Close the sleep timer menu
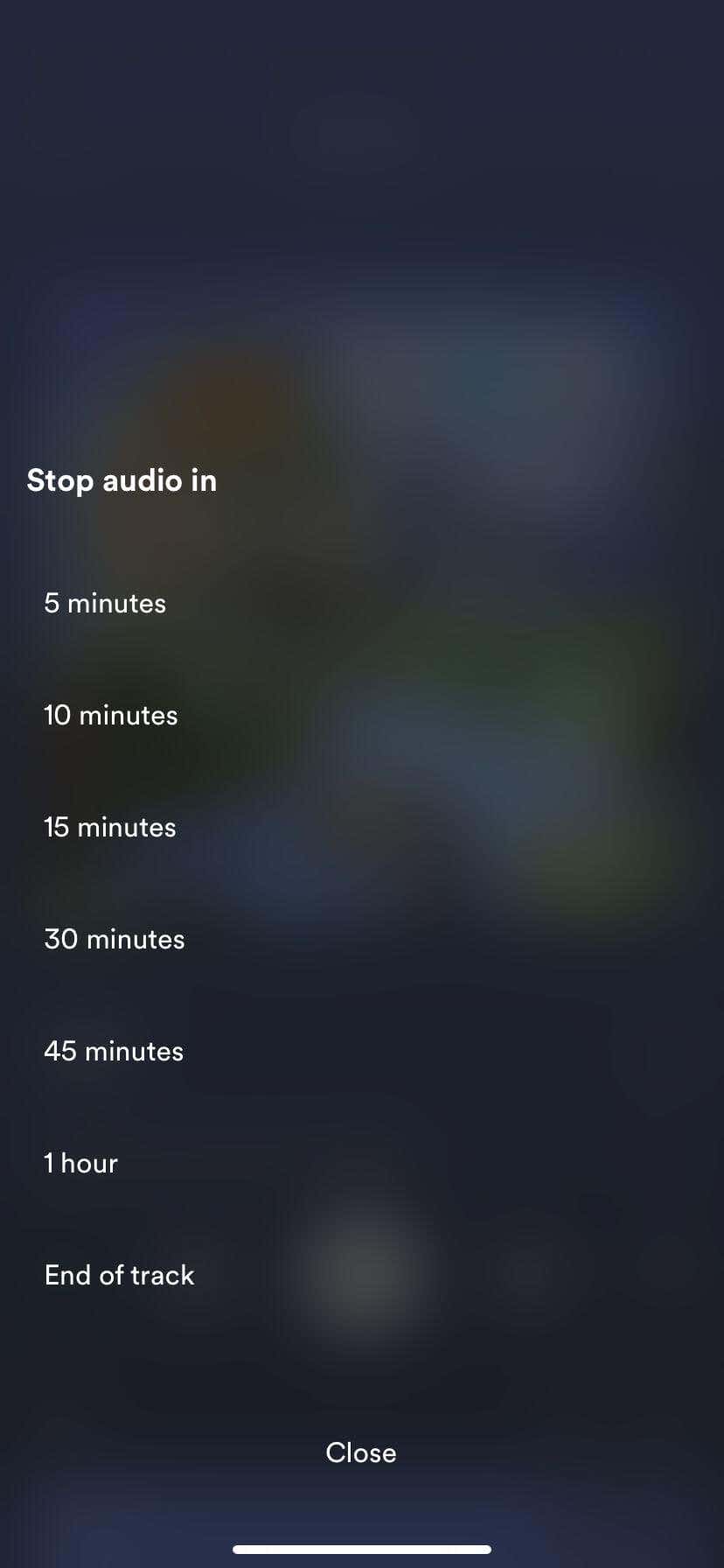This screenshot has height=1568, width=724. point(361,1452)
